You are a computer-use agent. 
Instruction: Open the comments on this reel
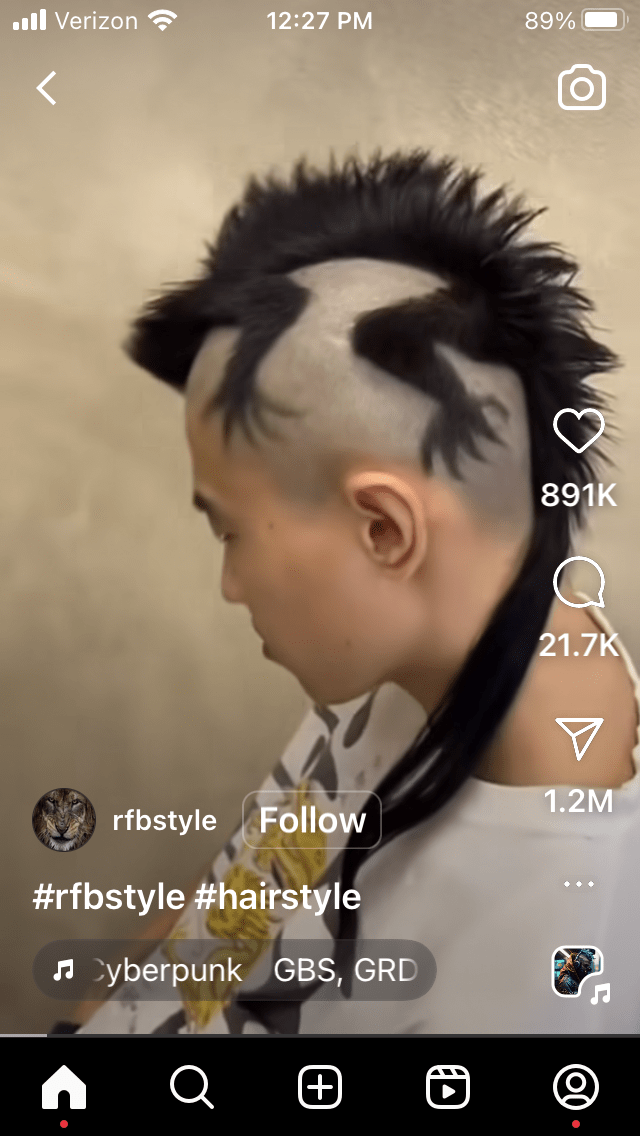point(579,583)
